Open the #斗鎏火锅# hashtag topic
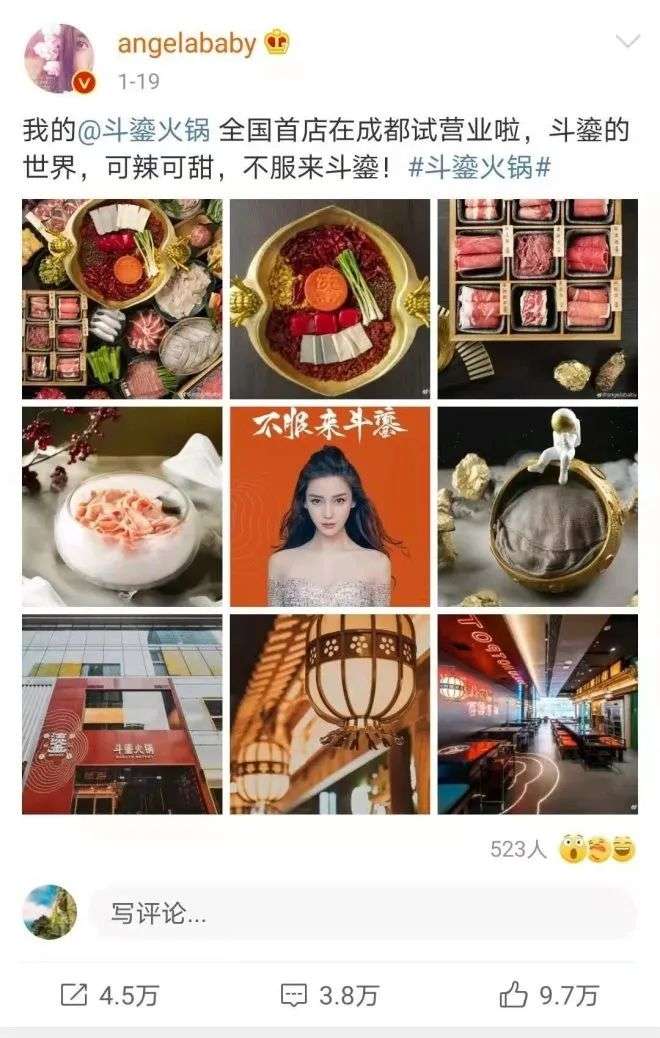Image resolution: width=660 pixels, height=1038 pixels. [480, 167]
